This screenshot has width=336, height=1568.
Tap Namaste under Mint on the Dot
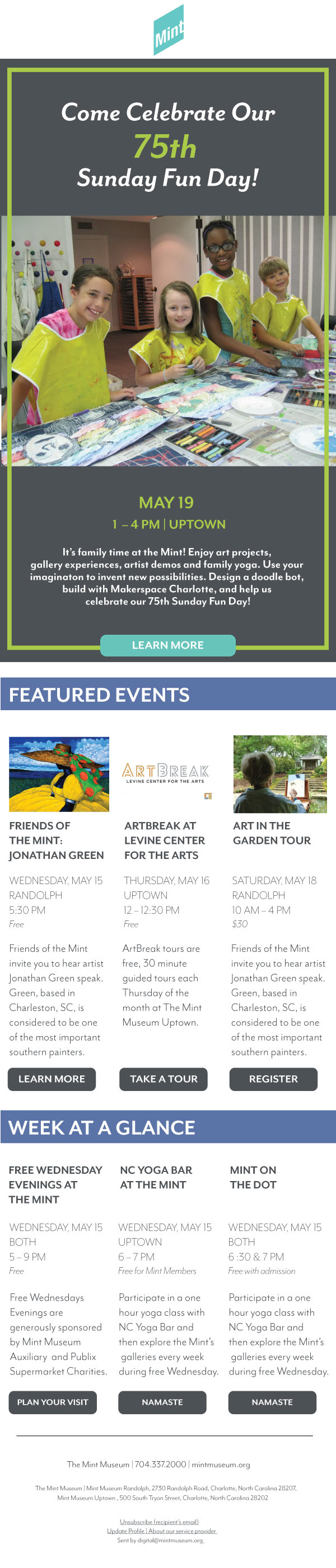tap(272, 1401)
